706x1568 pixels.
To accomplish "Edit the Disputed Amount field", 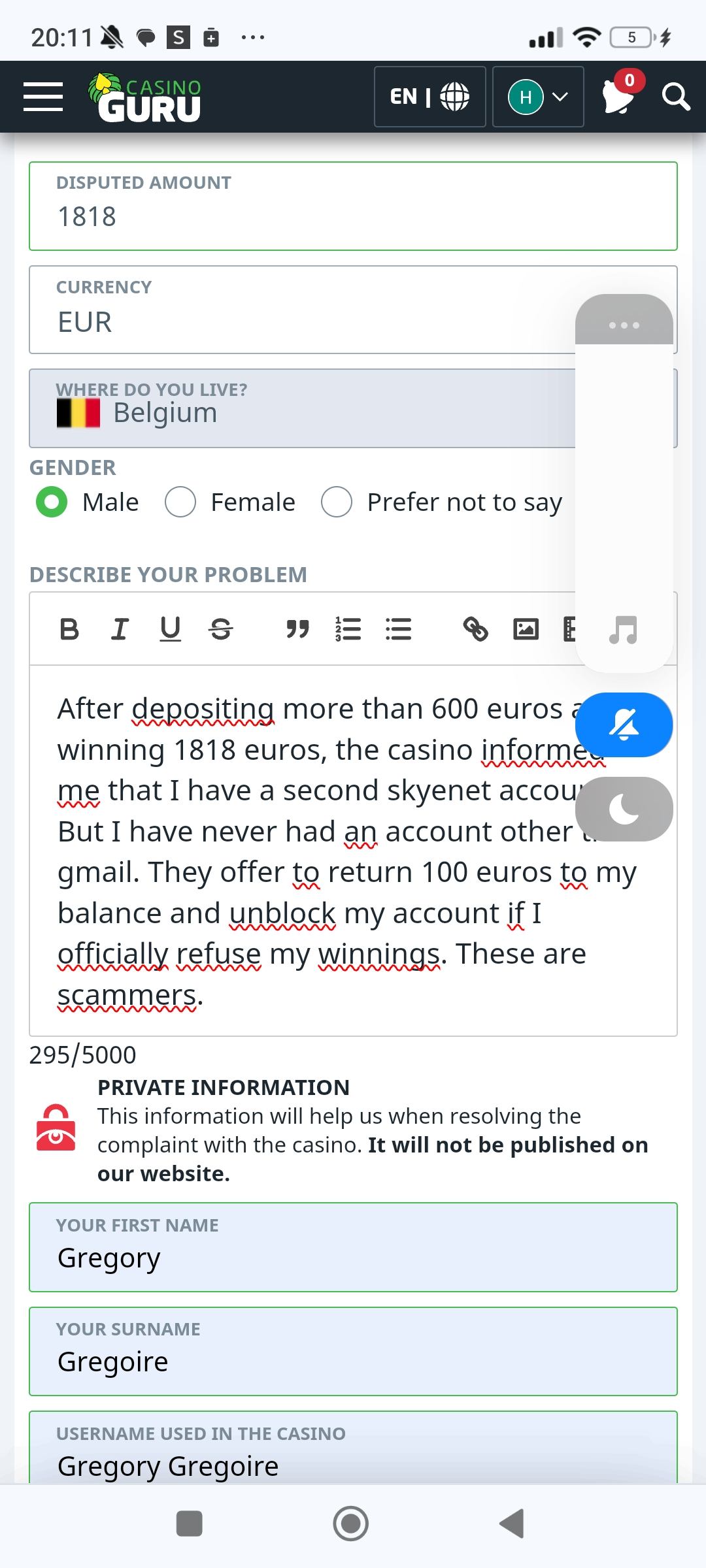I will point(353,216).
